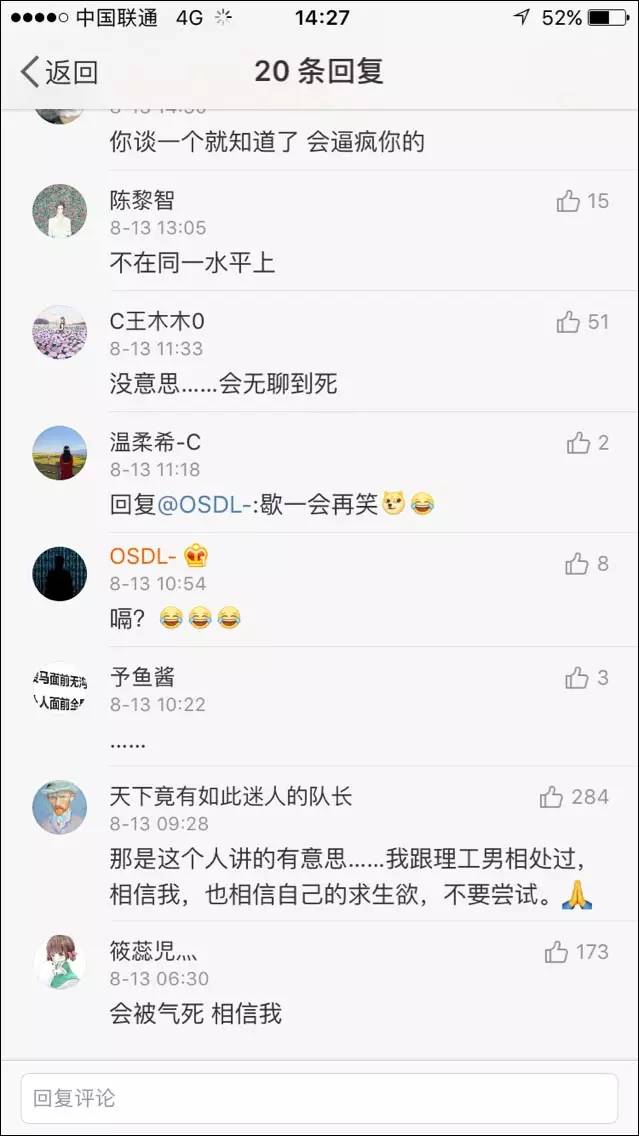Viewport: 639px width, 1136px height.
Task: View 天下竟有如此迷人的队长's avatar
Action: pyautogui.click(x=60, y=807)
